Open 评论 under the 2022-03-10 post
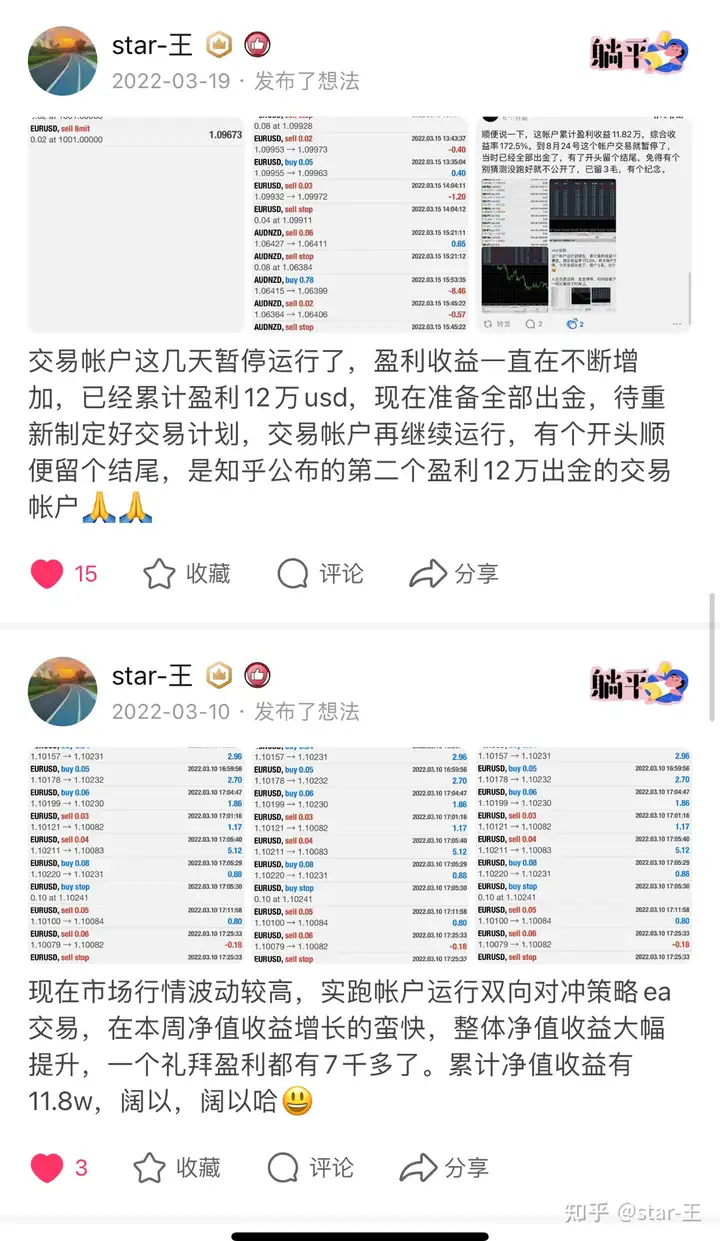This screenshot has height=1241, width=720. click(311, 1167)
